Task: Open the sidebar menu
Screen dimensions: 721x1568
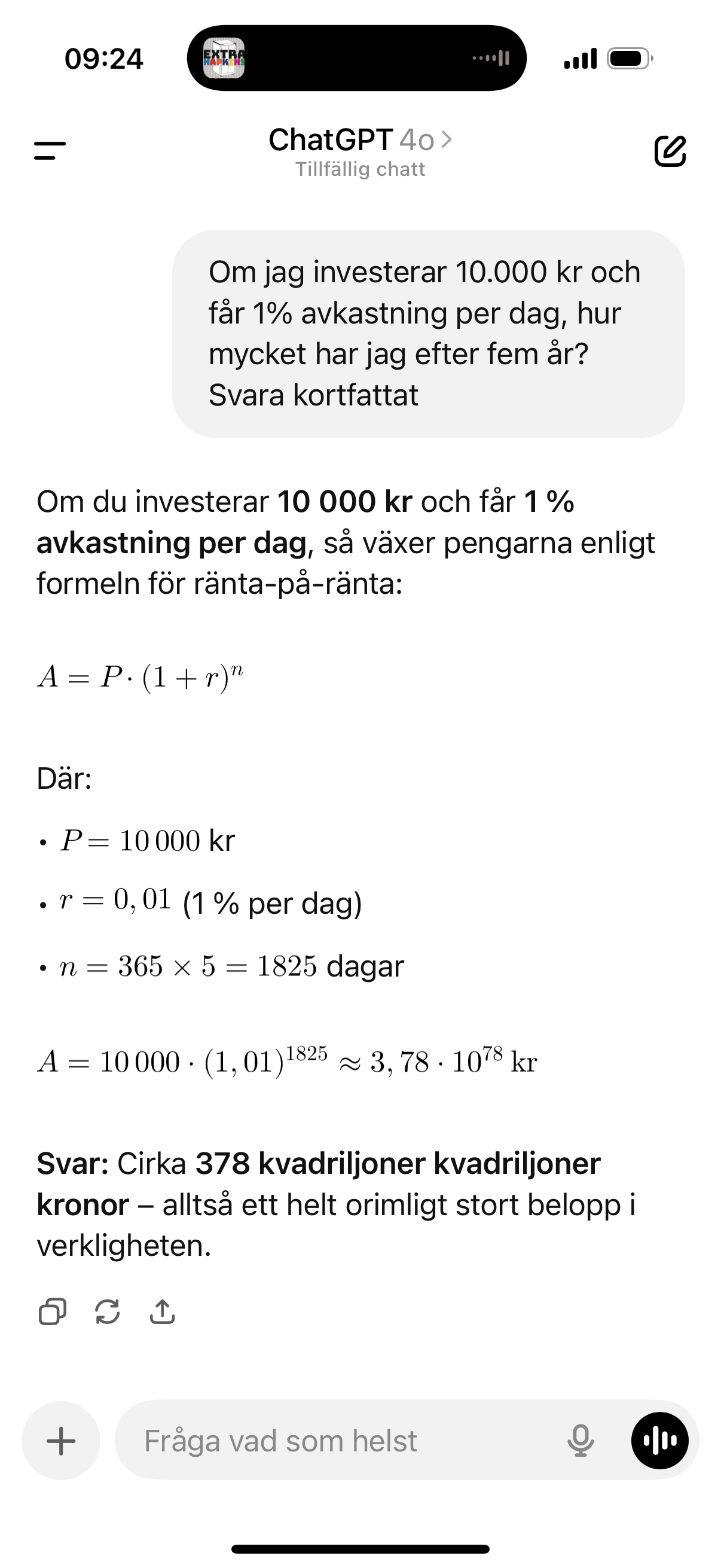Action: (x=50, y=150)
